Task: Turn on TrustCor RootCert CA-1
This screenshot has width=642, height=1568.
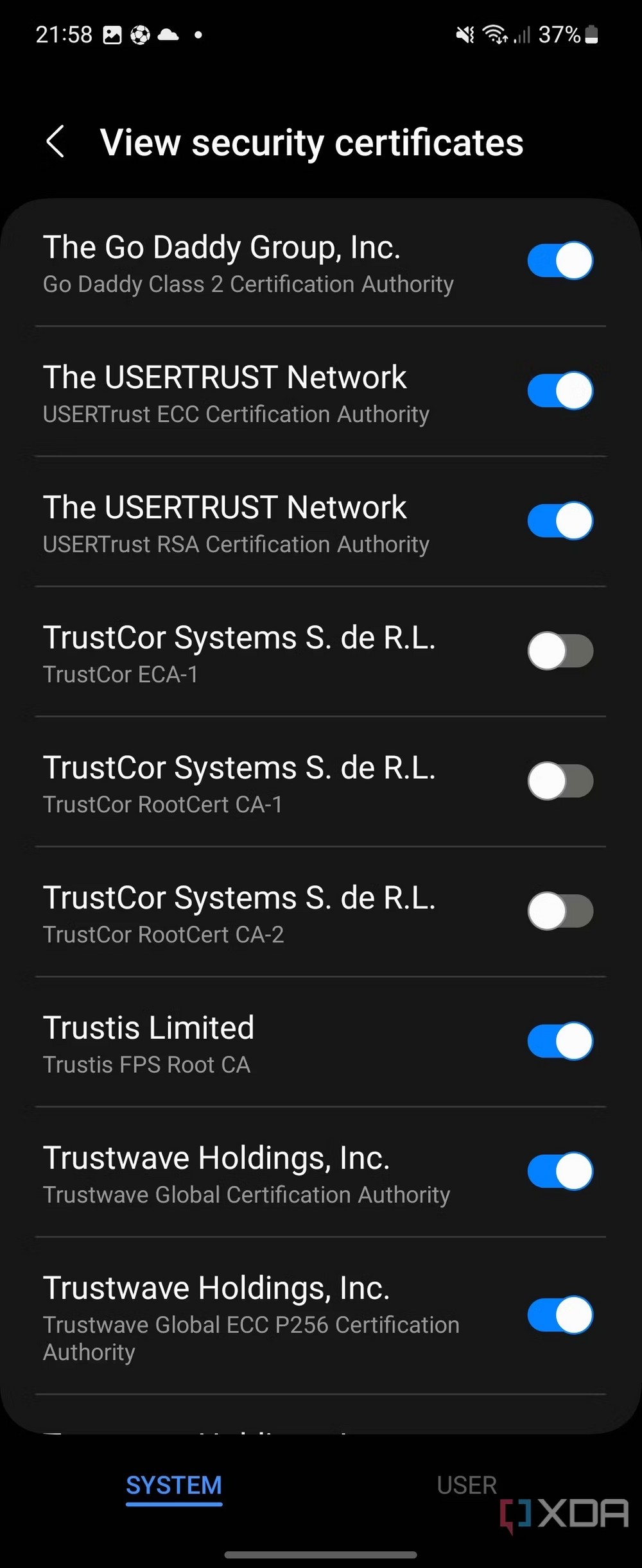Action: (x=560, y=781)
